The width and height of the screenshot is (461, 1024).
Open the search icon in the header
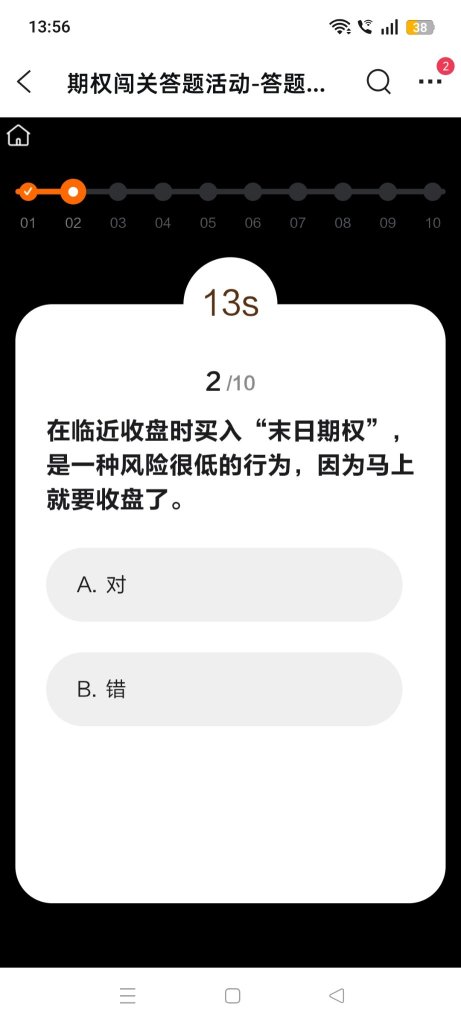tap(379, 82)
